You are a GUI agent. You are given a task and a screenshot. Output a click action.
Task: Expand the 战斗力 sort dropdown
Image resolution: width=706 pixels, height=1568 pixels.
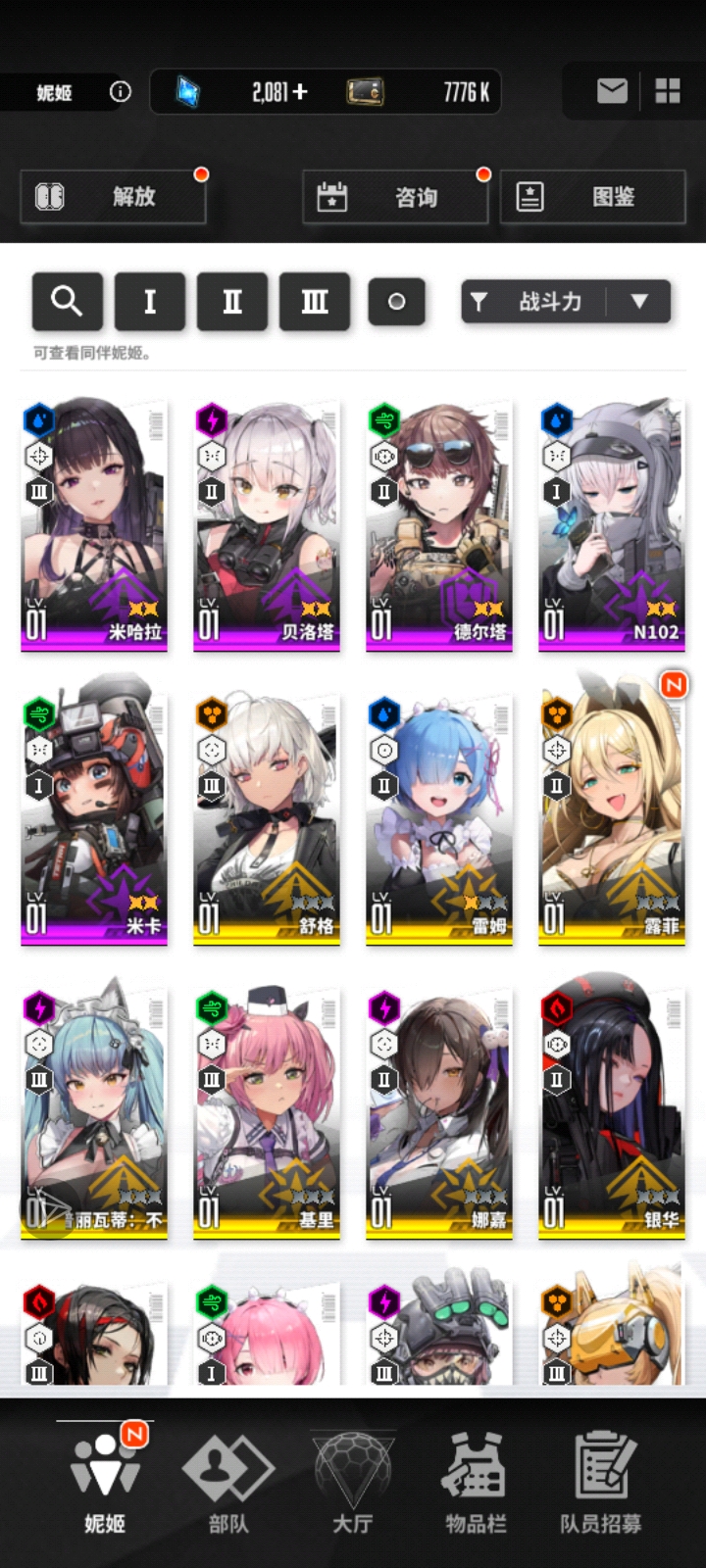[638, 302]
